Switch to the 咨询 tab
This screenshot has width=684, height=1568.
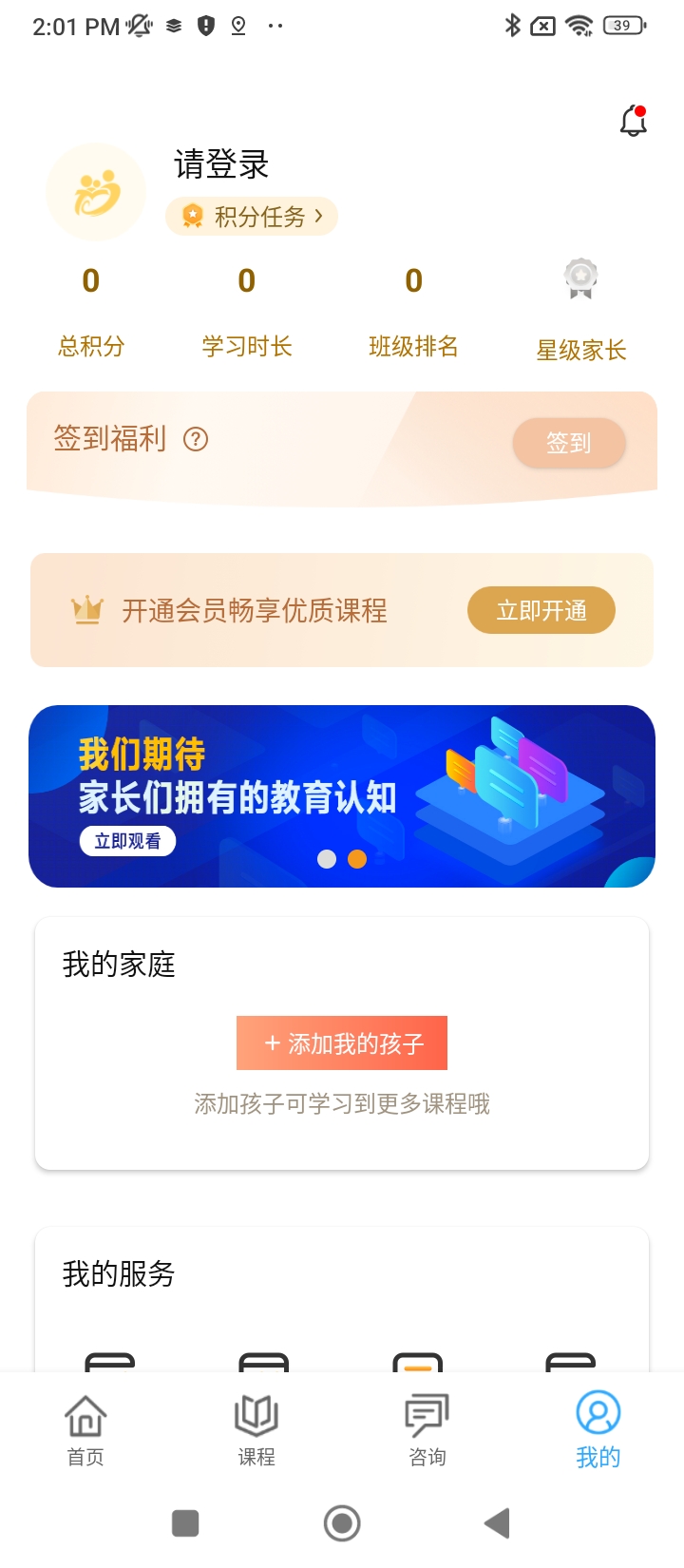point(427,1430)
